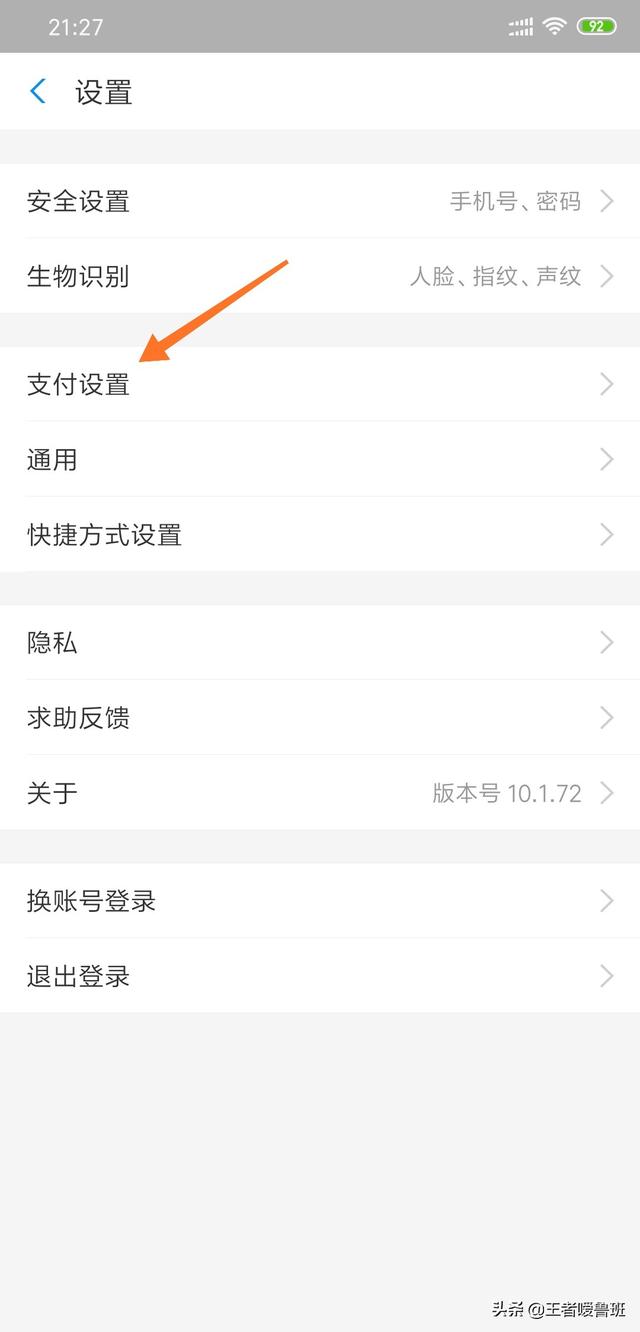Select 求助反馈
Screen dimensions: 640x1332
tap(320, 717)
